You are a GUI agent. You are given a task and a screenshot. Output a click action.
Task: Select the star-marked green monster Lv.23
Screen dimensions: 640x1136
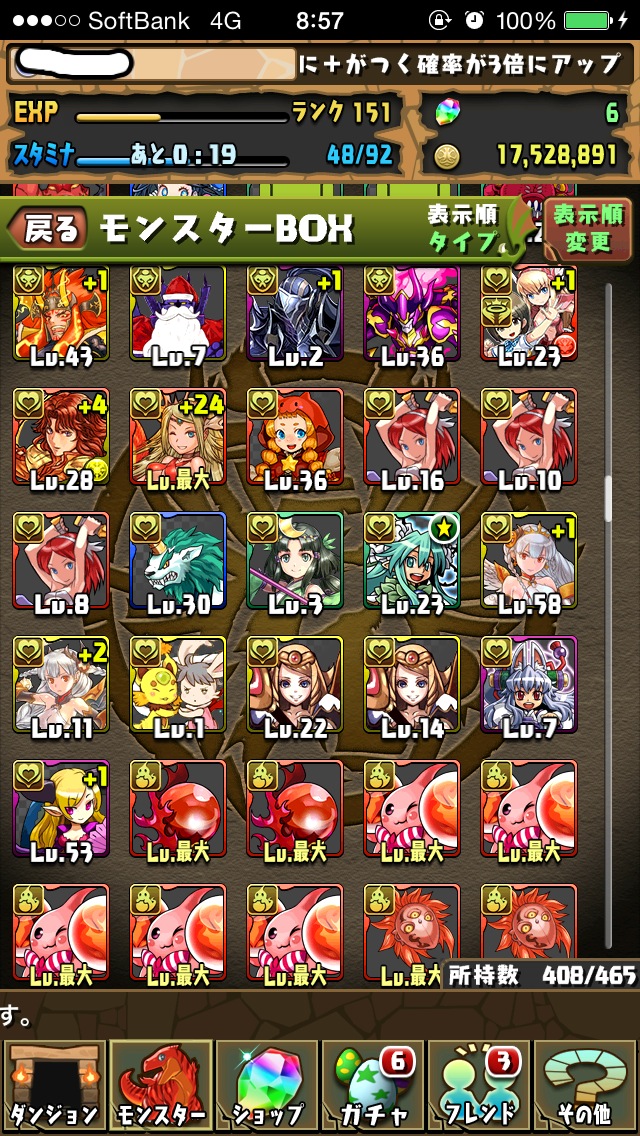click(412, 561)
